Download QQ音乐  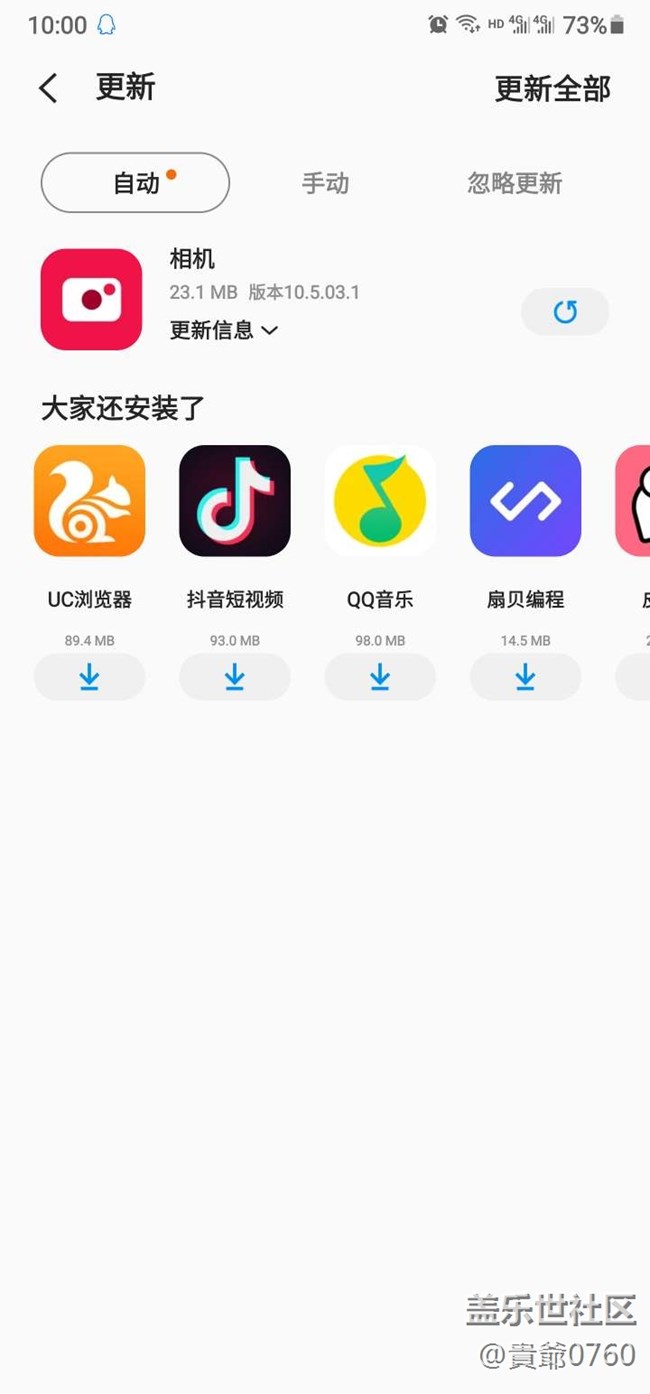380,677
